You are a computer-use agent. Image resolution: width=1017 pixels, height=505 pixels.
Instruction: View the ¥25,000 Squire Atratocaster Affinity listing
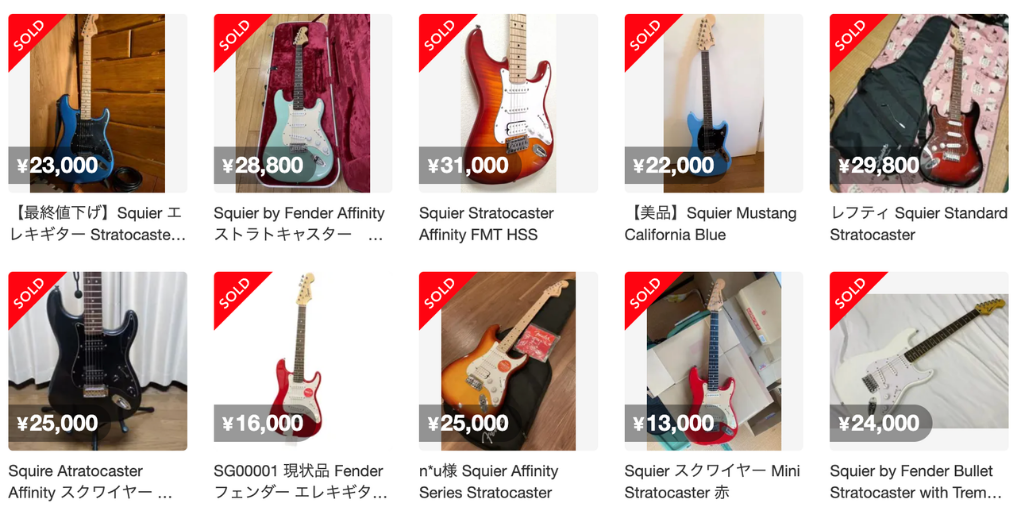pyautogui.click(x=97, y=361)
